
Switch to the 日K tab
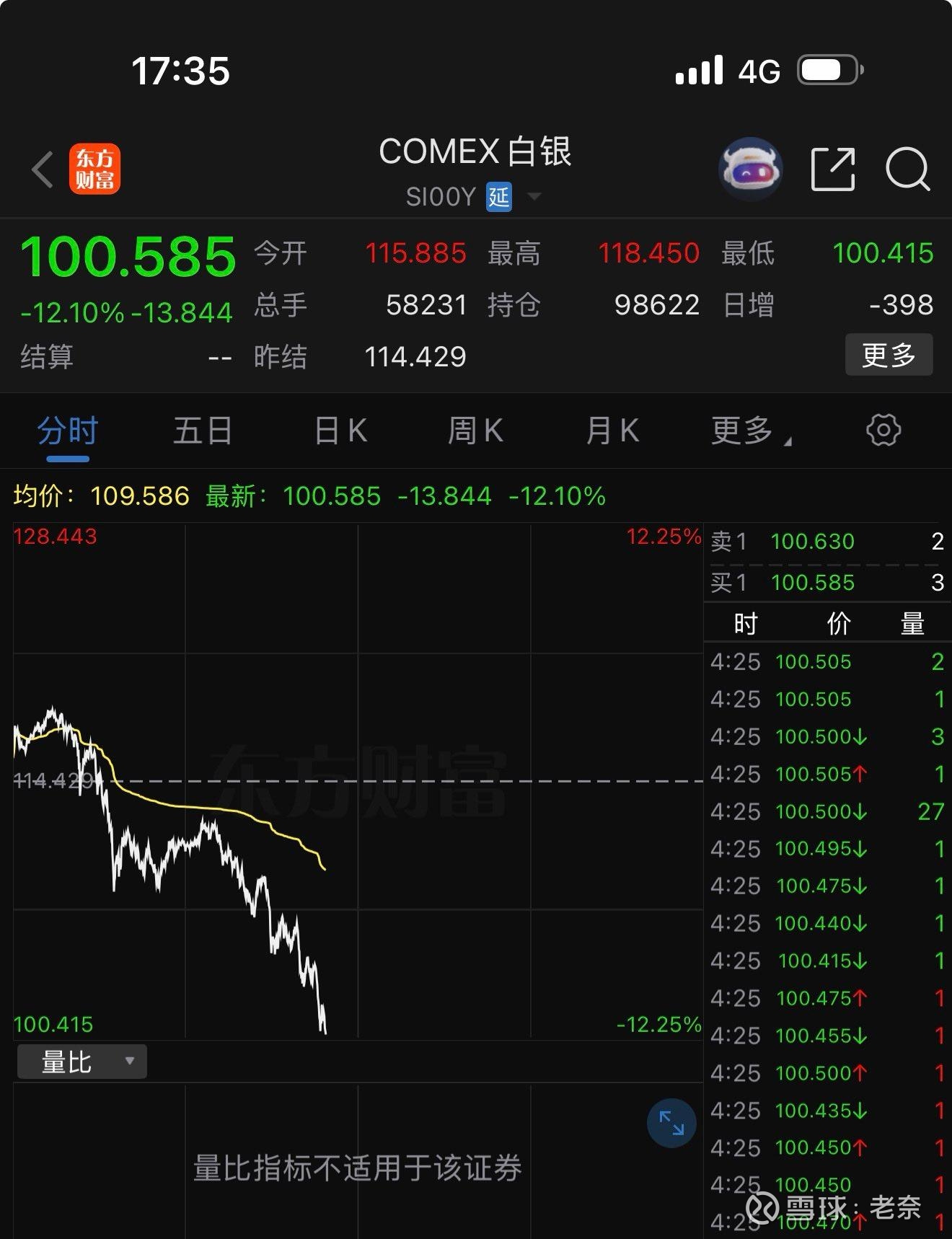[x=339, y=430]
